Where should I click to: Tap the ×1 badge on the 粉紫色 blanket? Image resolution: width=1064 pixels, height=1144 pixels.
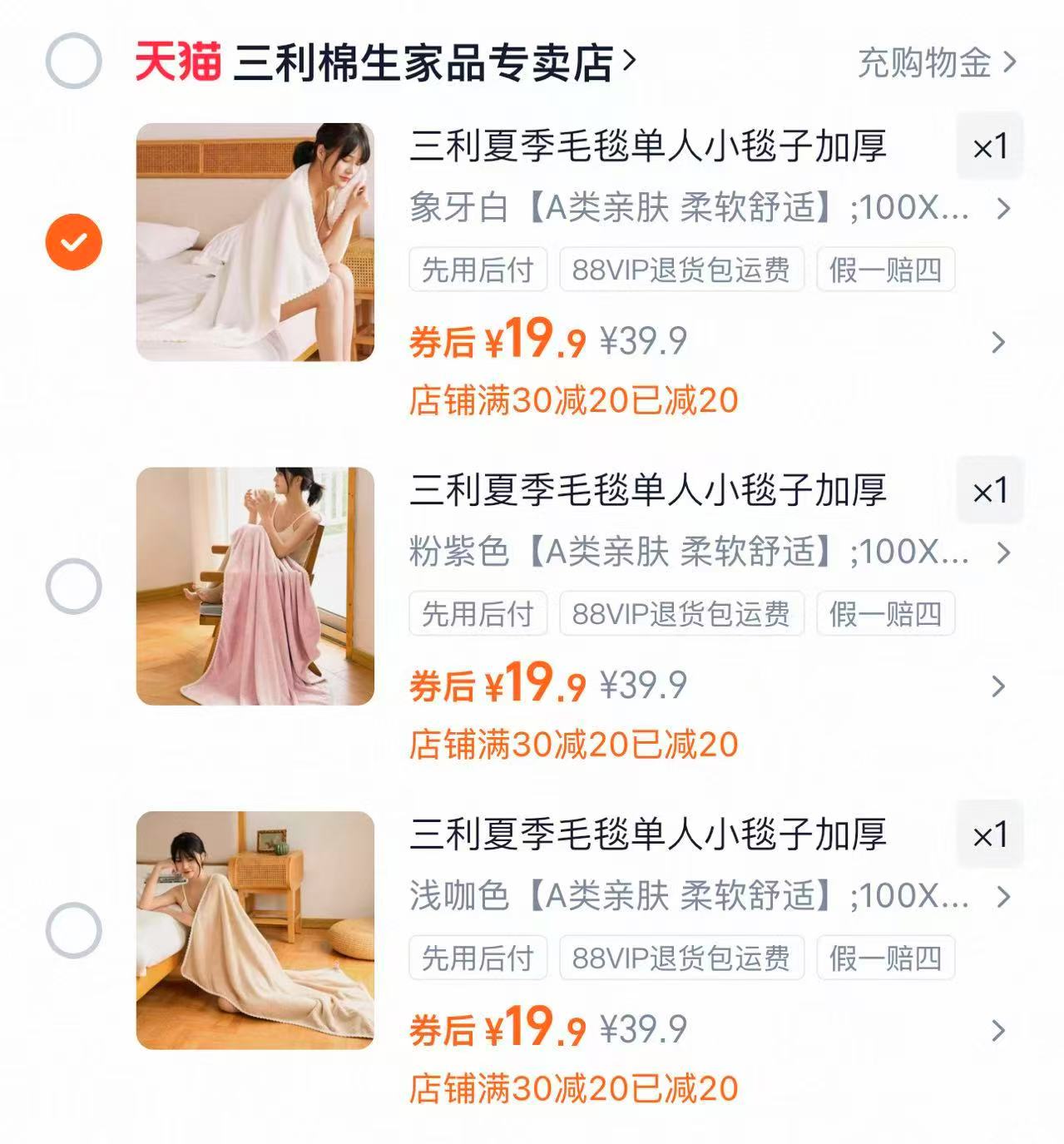tap(990, 491)
